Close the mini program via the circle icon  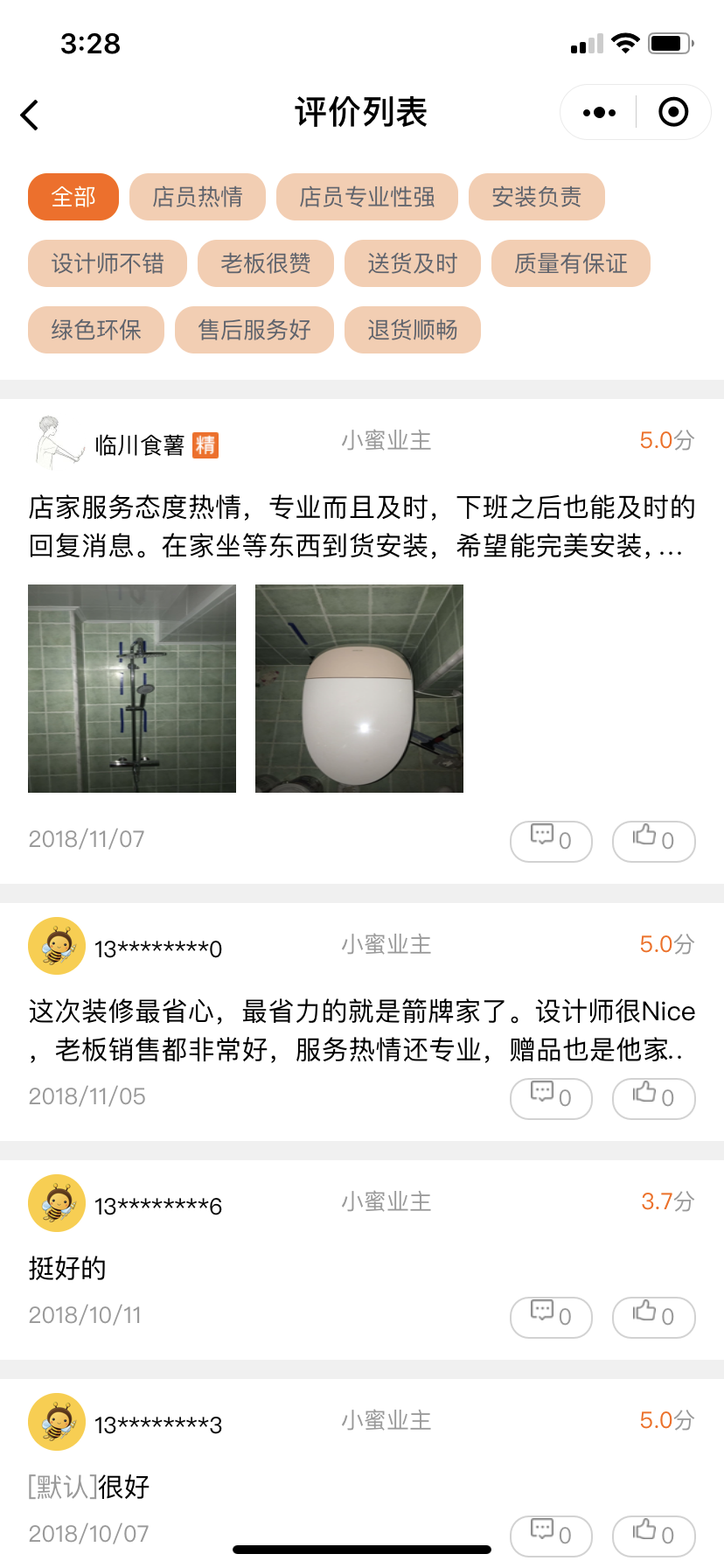click(x=672, y=113)
